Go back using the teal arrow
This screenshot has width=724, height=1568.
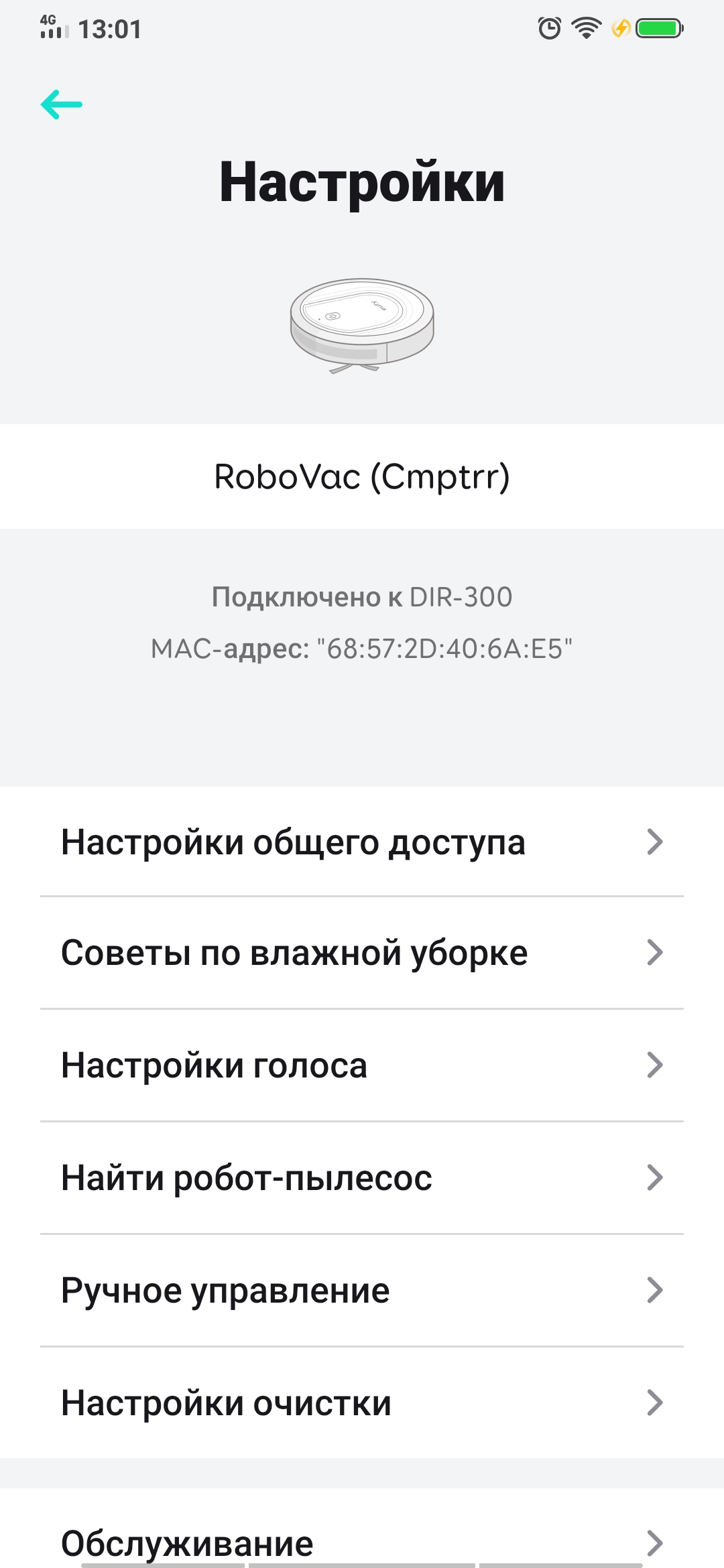[x=62, y=105]
